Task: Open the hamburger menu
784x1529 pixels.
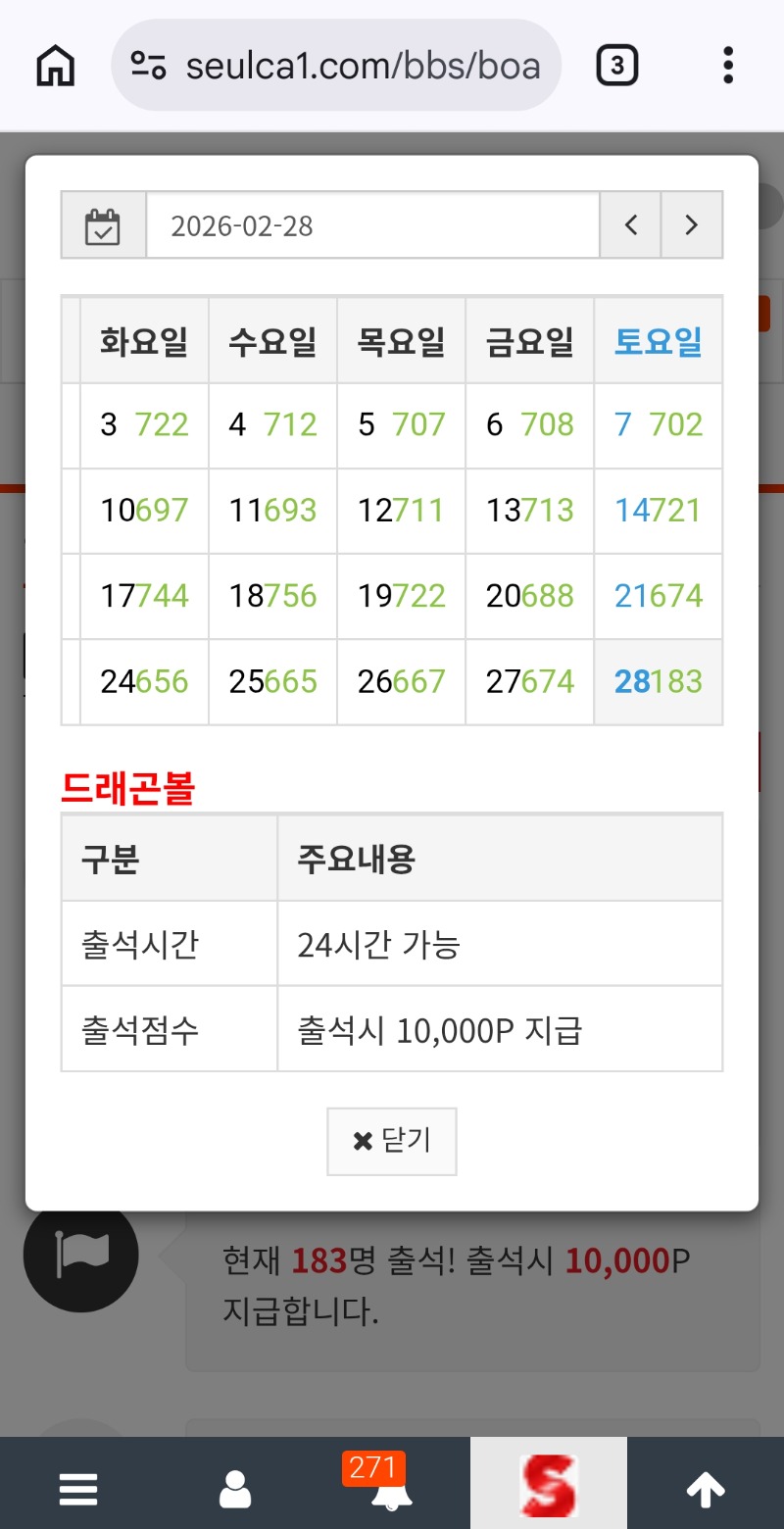Action: [x=78, y=1490]
